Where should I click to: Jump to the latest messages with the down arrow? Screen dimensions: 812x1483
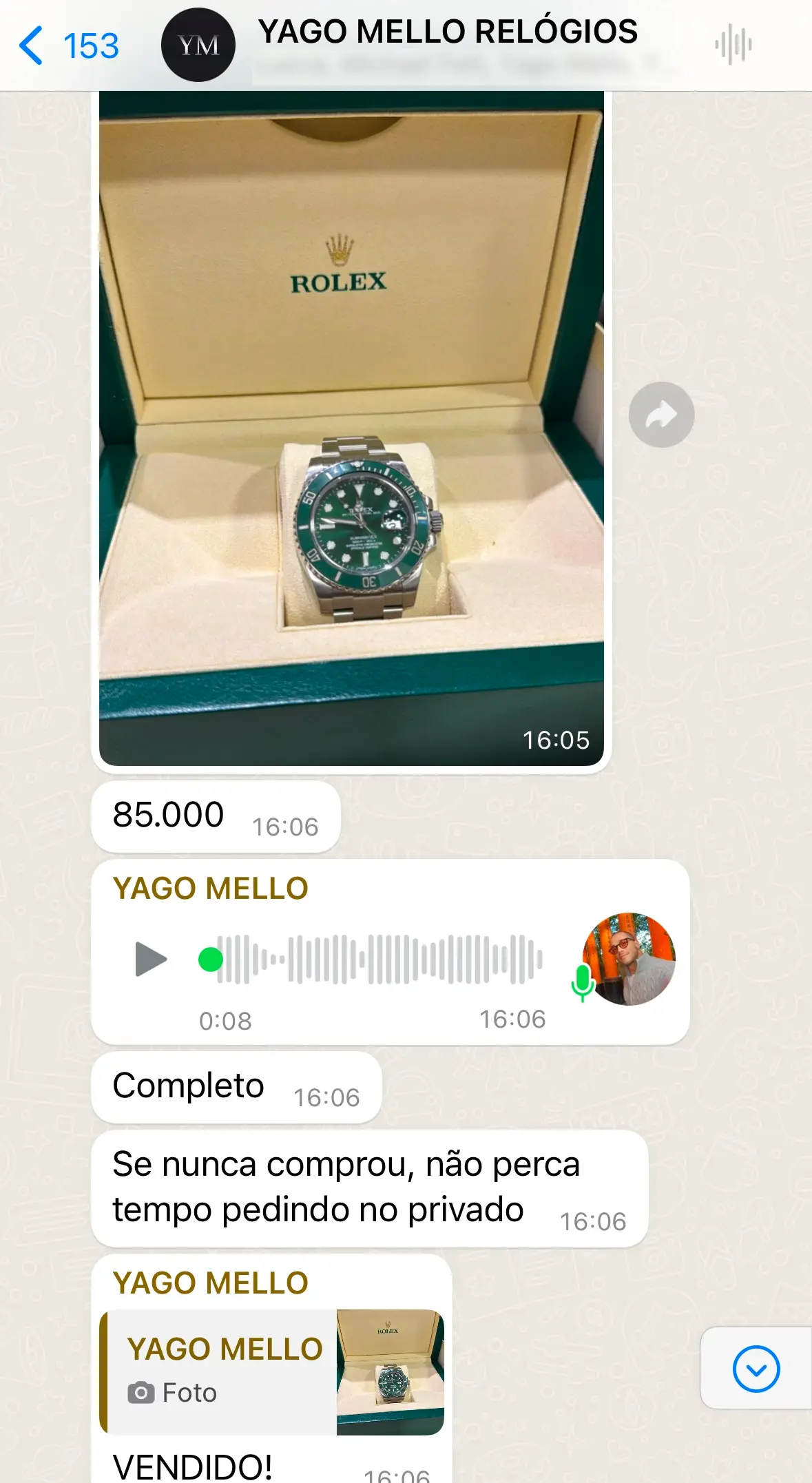pos(756,1369)
